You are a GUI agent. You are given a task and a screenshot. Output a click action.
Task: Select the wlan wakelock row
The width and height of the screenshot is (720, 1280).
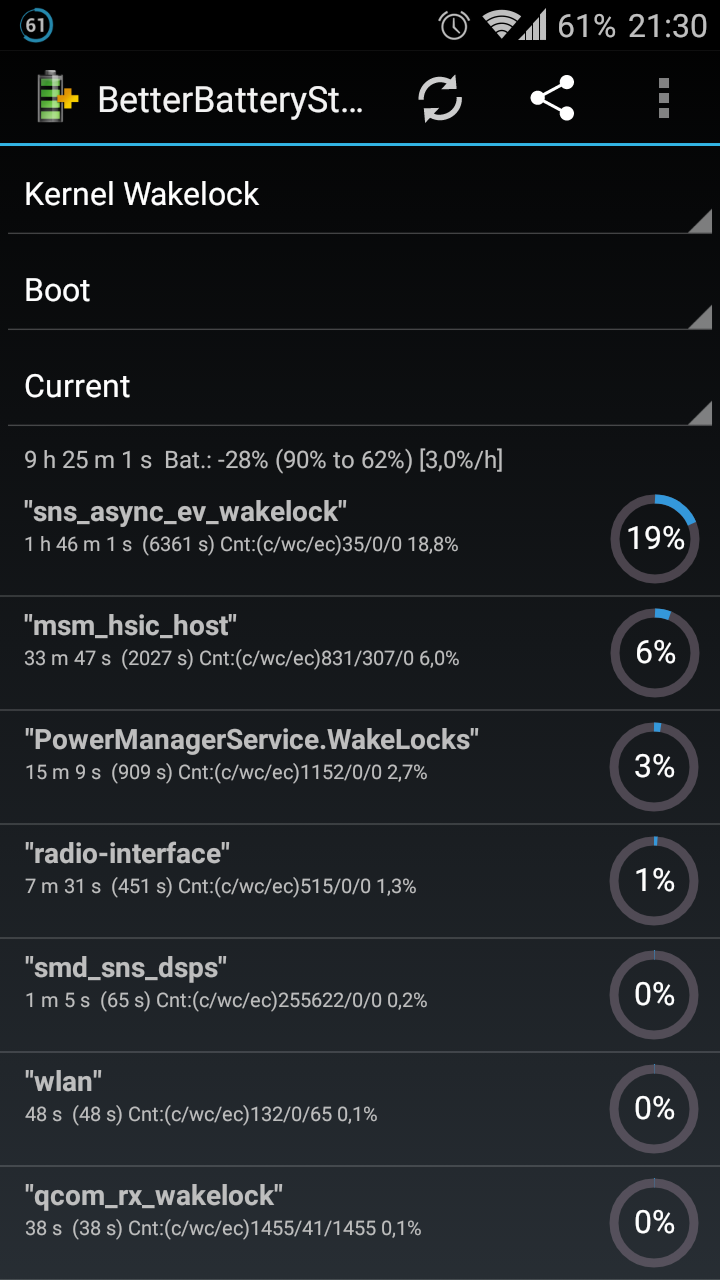click(360, 1109)
